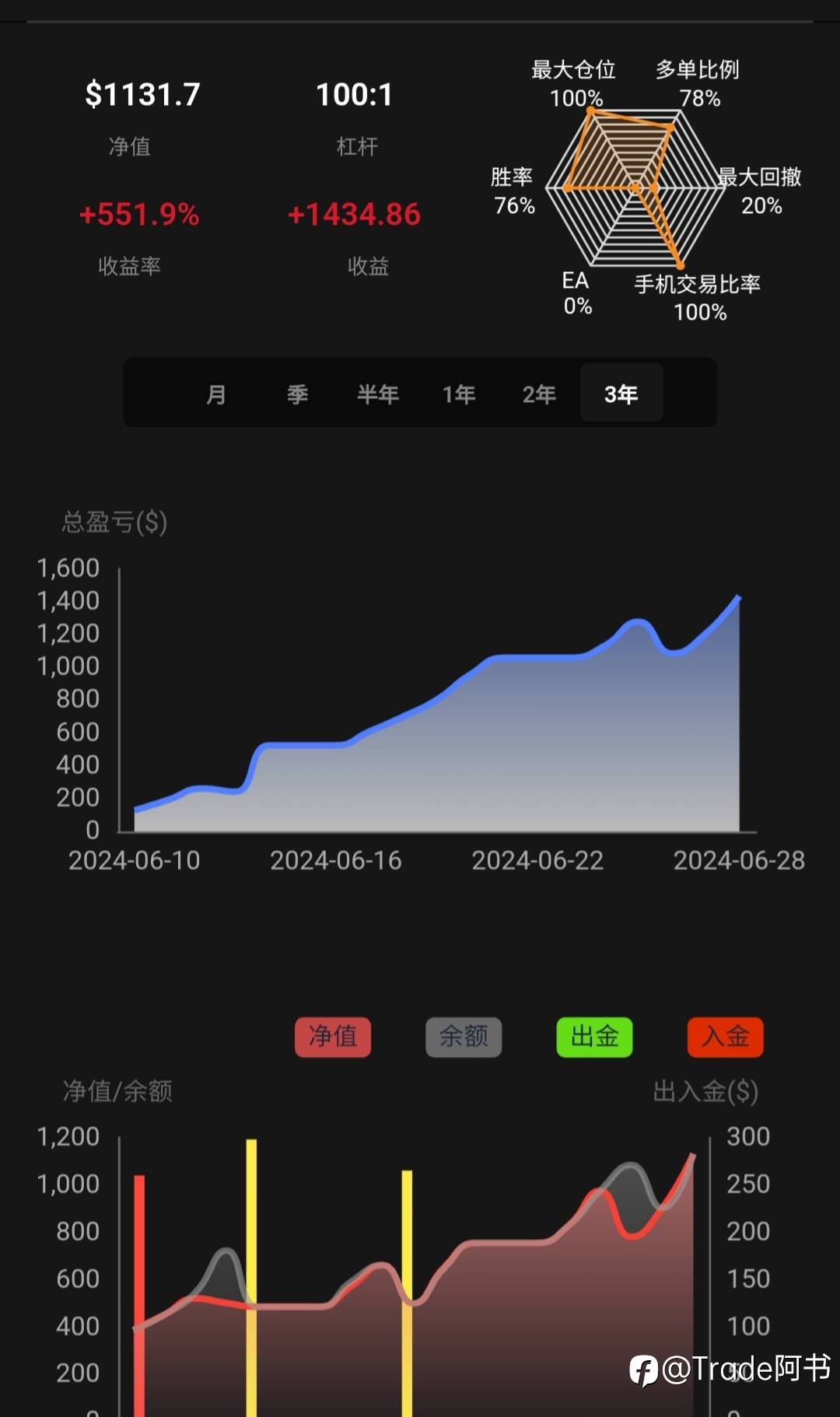This screenshot has width=840, height=1417.
Task: Click the 胜率 76% radar chart label
Action: coord(511,191)
